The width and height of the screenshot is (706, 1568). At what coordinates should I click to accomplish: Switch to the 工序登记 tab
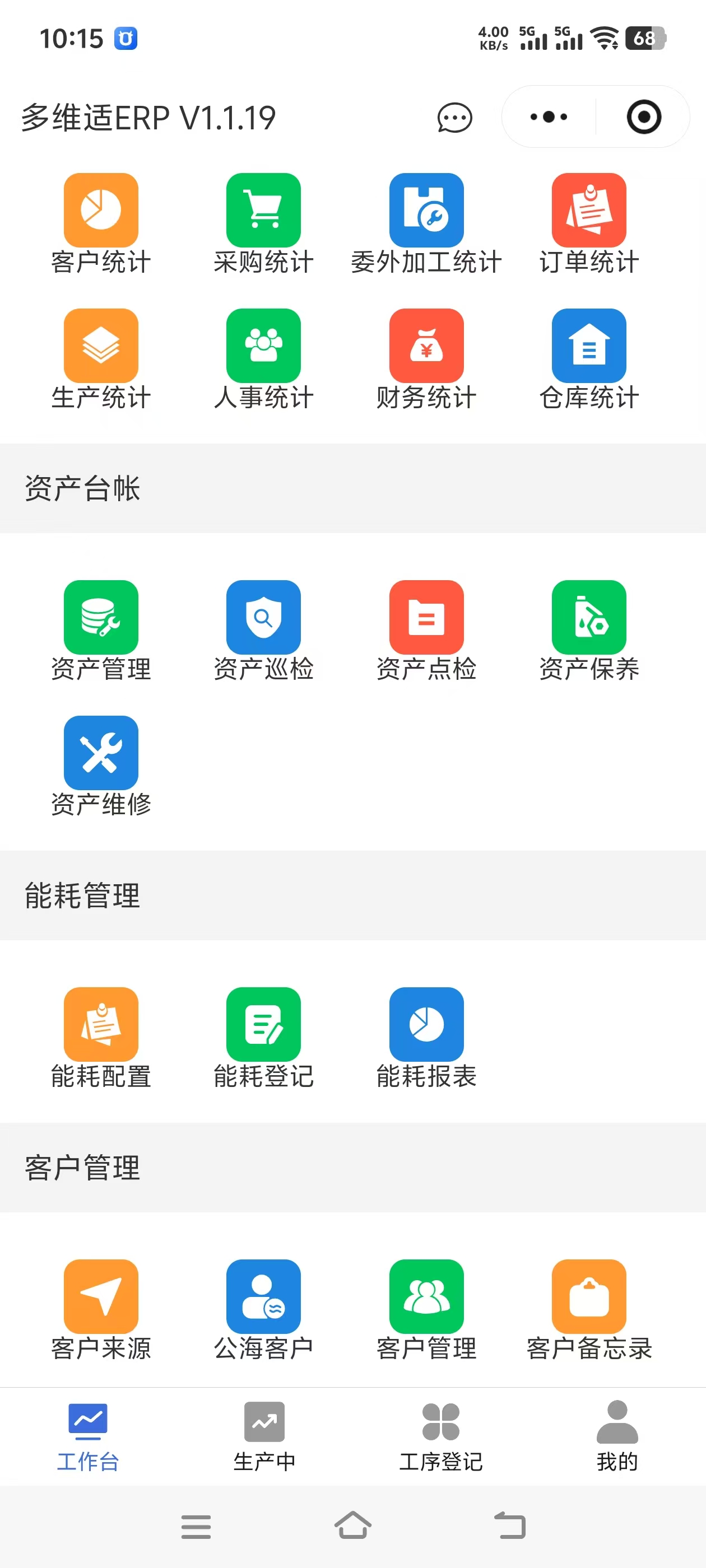(440, 1436)
